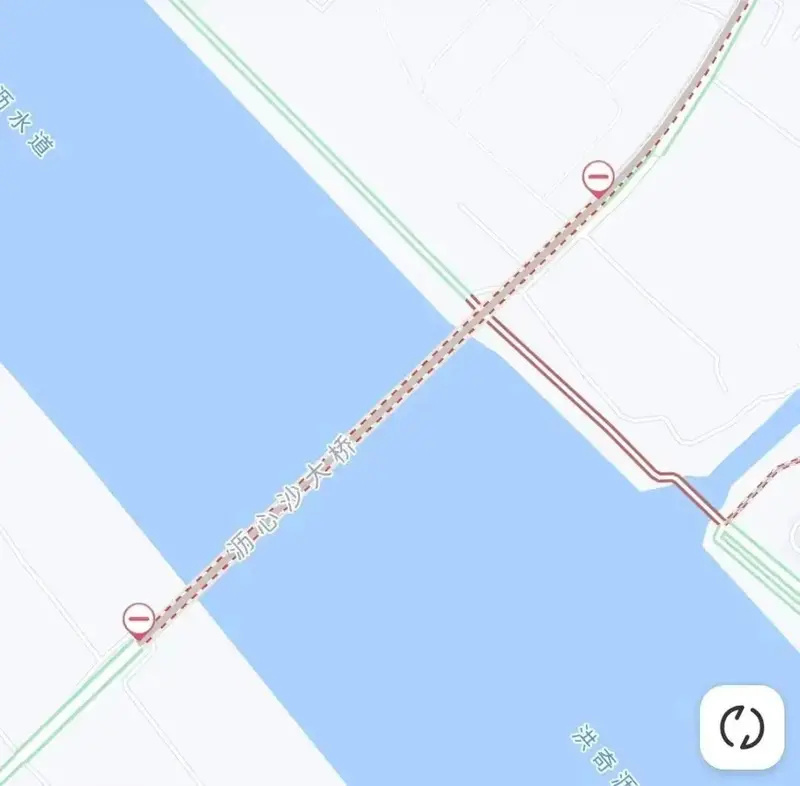Tap the road closure marker at the bridge's south end

(x=139, y=621)
